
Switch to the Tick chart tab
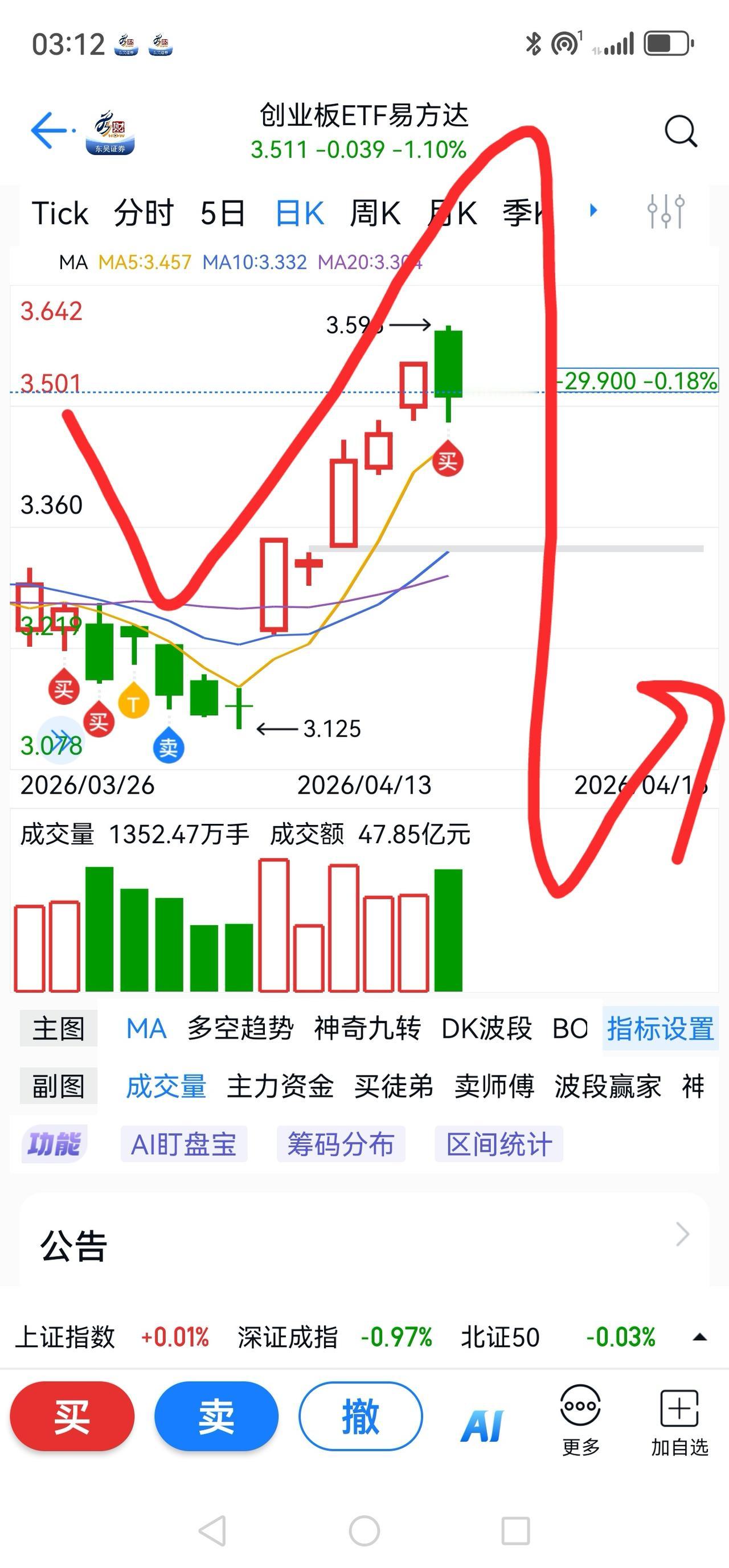(60, 213)
